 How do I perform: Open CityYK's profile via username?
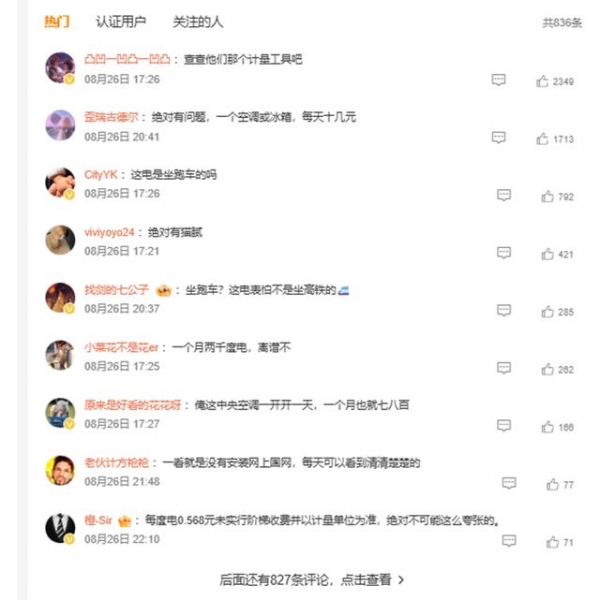100,175
